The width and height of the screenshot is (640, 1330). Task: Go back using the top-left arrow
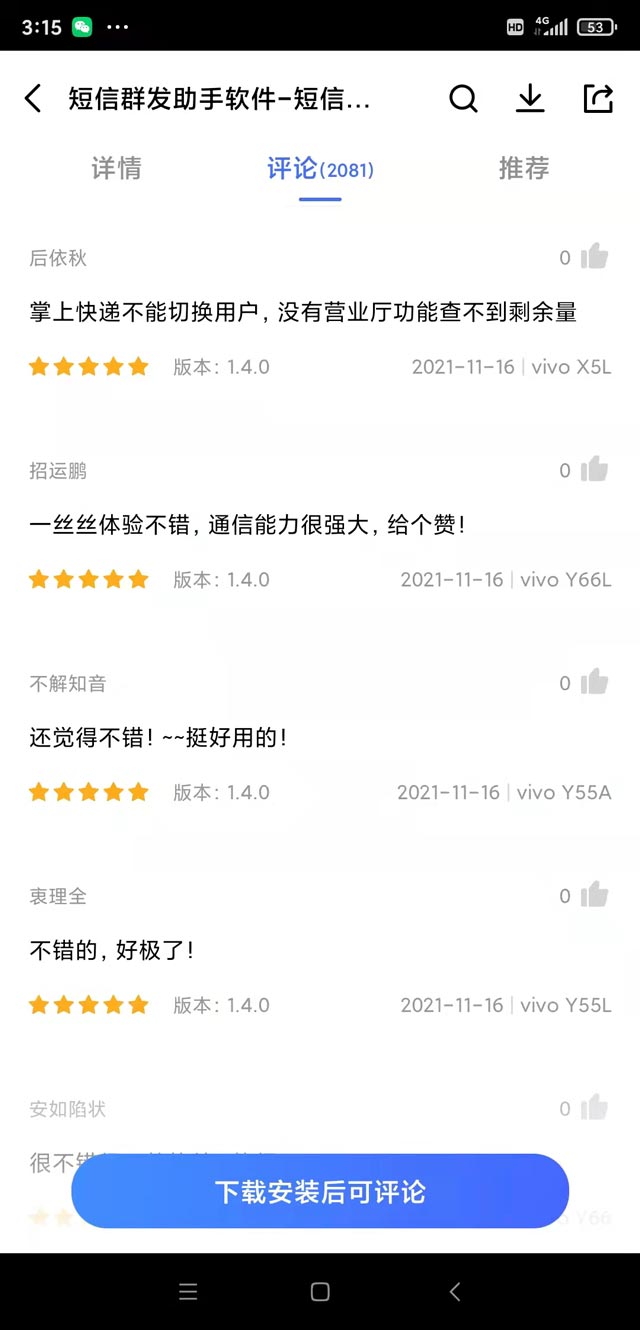pyautogui.click(x=34, y=99)
